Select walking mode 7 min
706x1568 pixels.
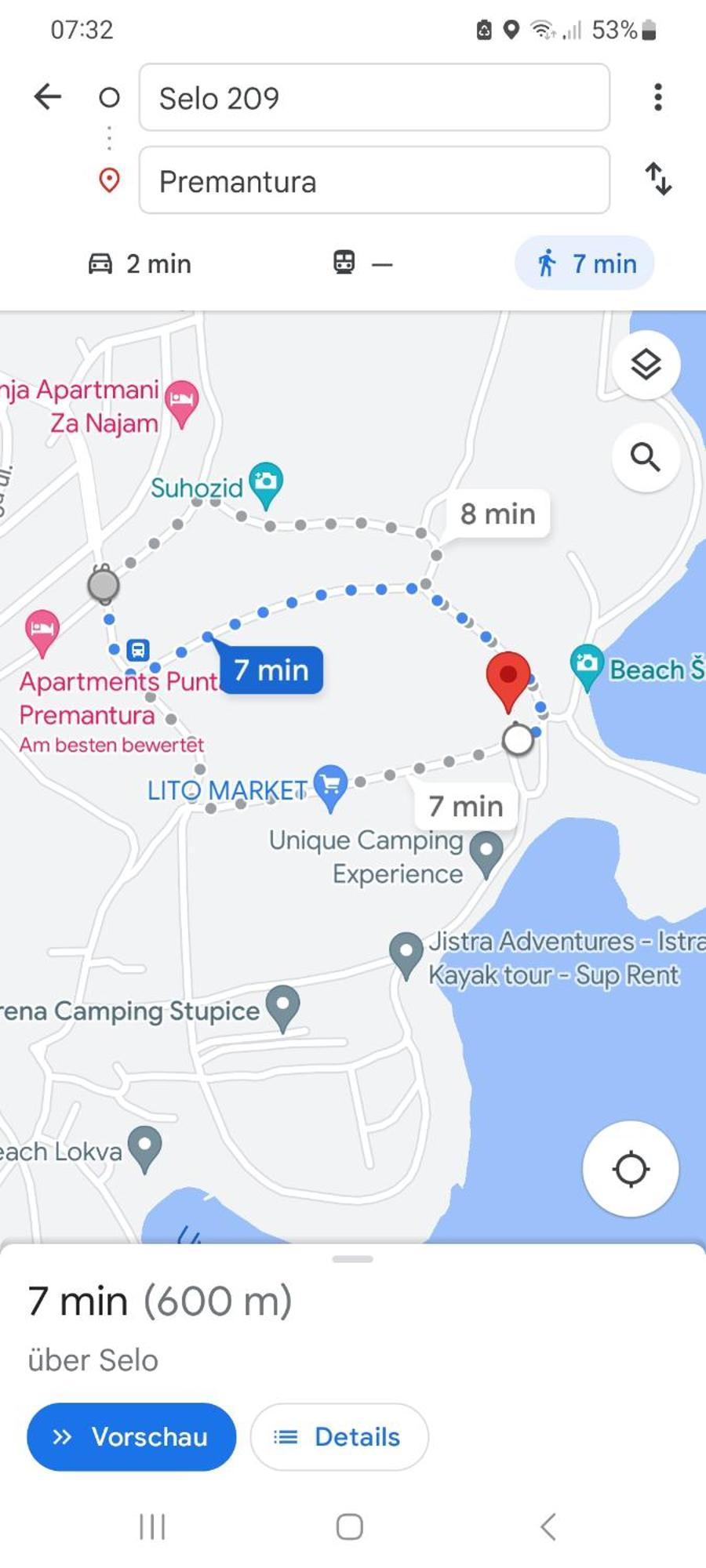[x=584, y=263]
